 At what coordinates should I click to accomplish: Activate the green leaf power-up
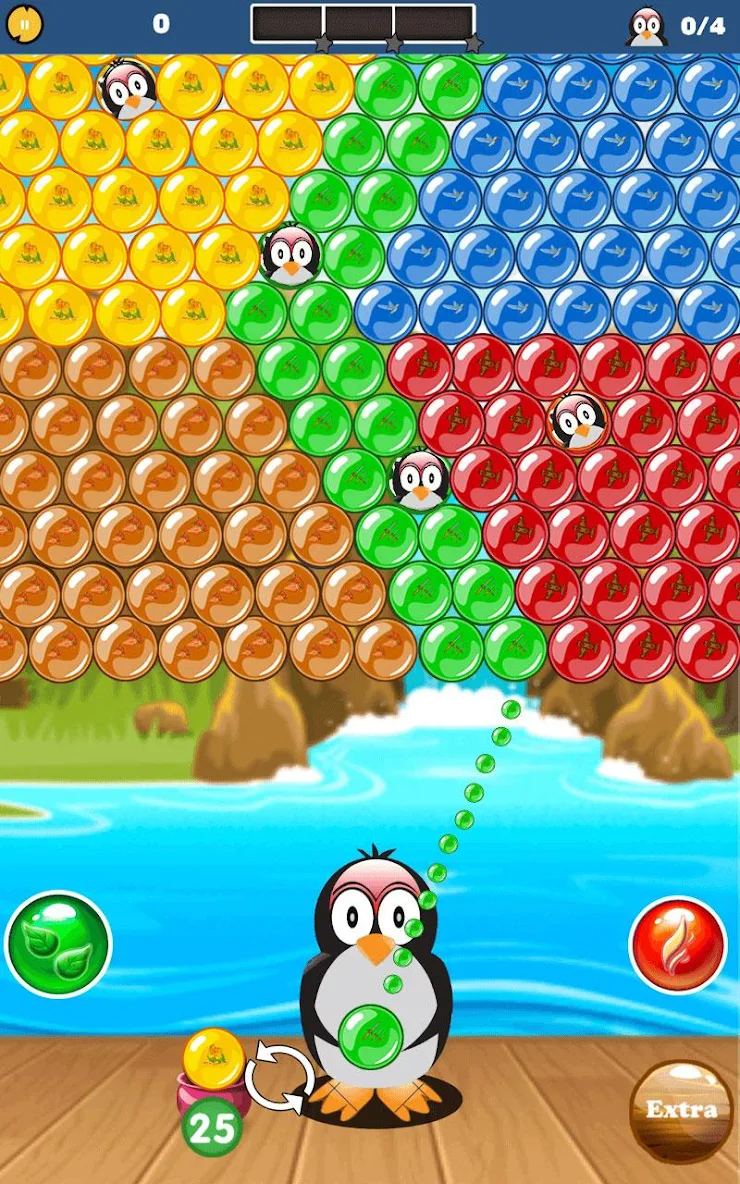point(58,944)
